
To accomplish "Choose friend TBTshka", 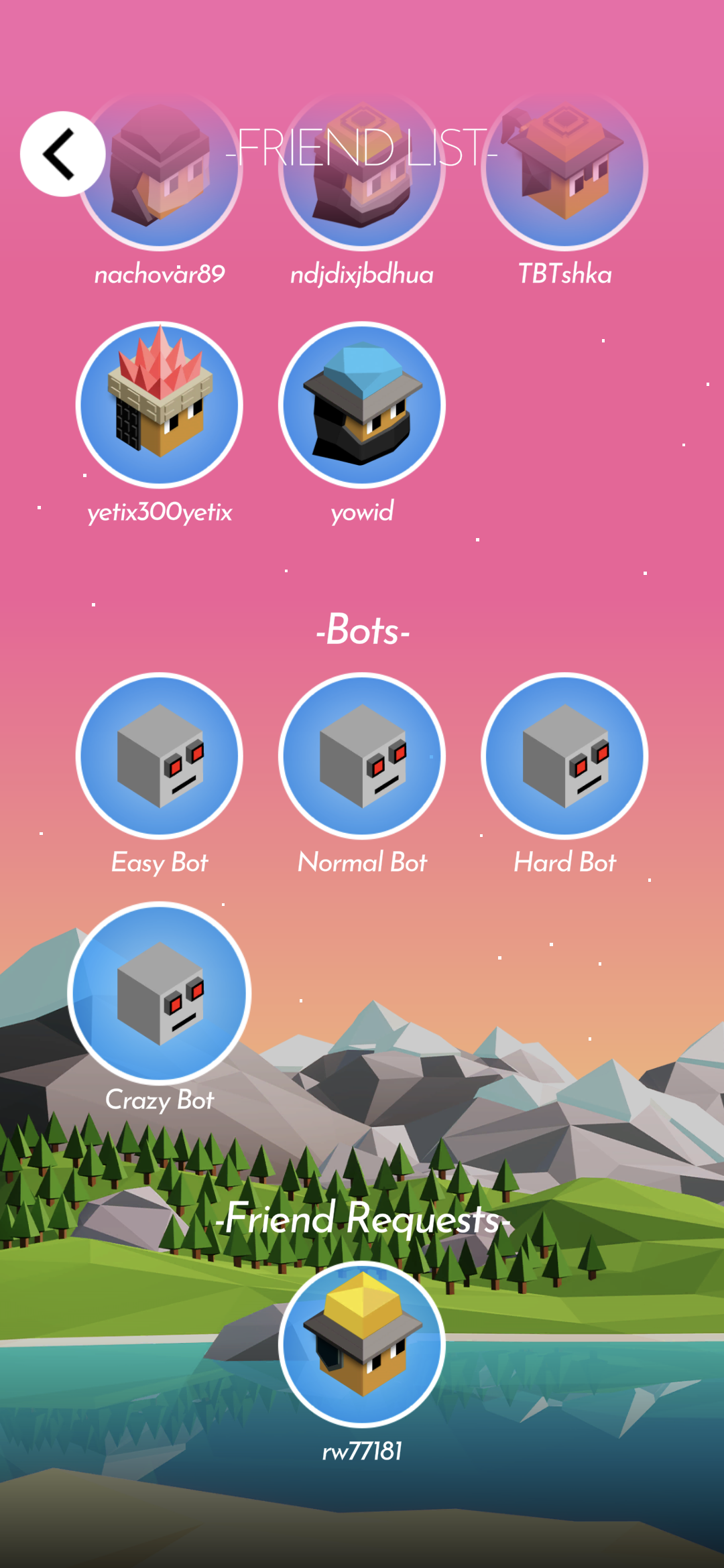I will click(x=564, y=171).
